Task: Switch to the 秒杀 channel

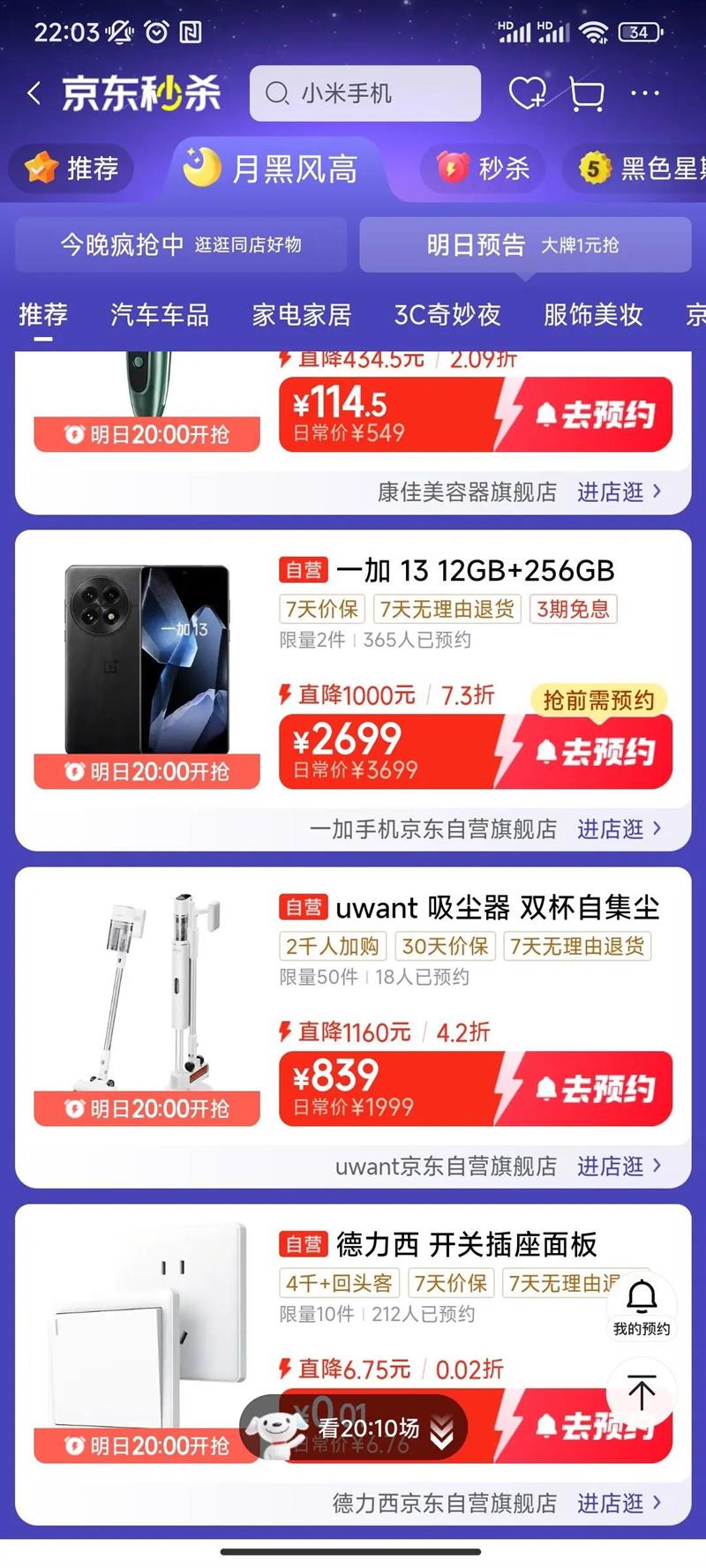Action: (x=484, y=168)
